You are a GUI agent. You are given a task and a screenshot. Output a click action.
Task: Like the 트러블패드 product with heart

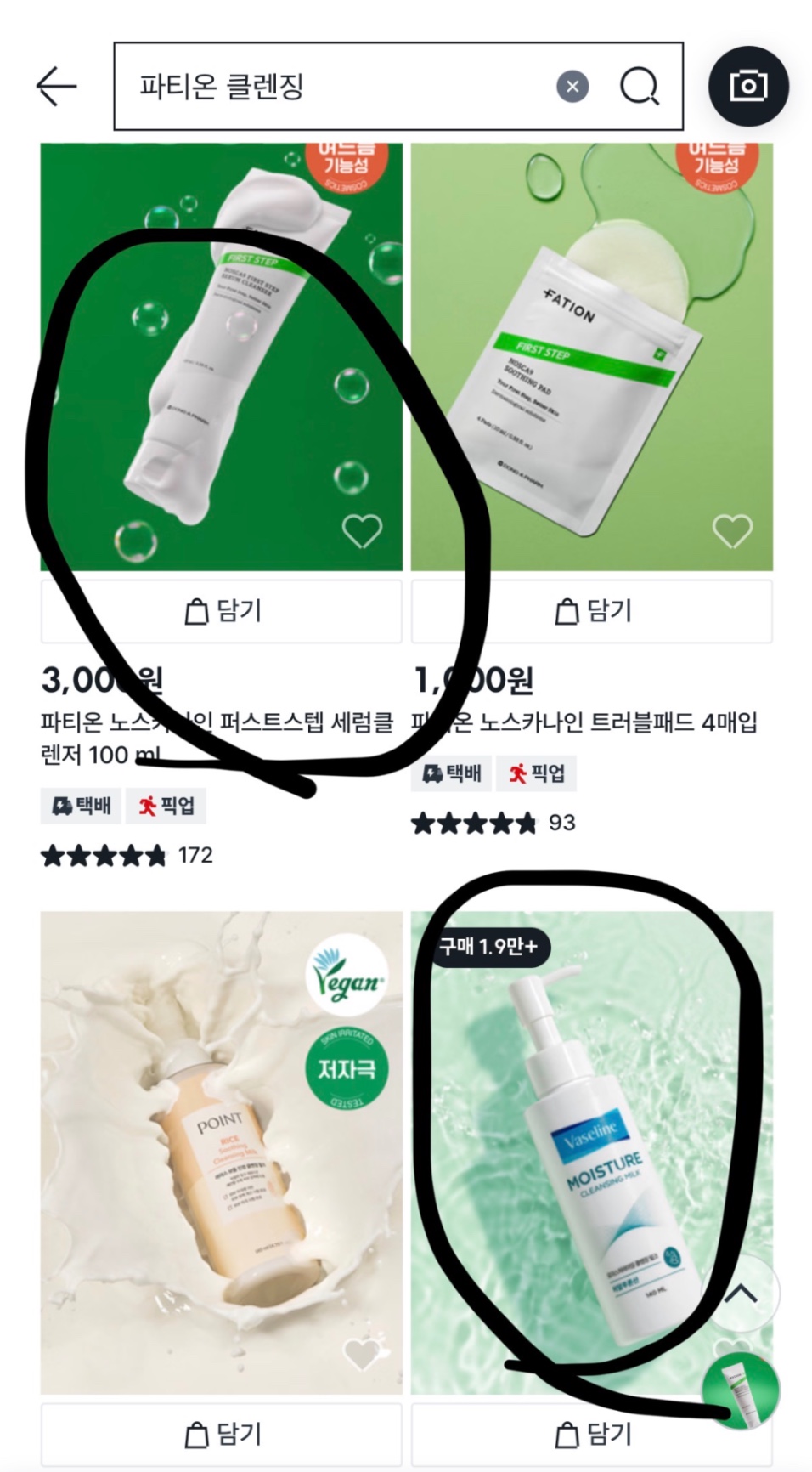point(732,531)
